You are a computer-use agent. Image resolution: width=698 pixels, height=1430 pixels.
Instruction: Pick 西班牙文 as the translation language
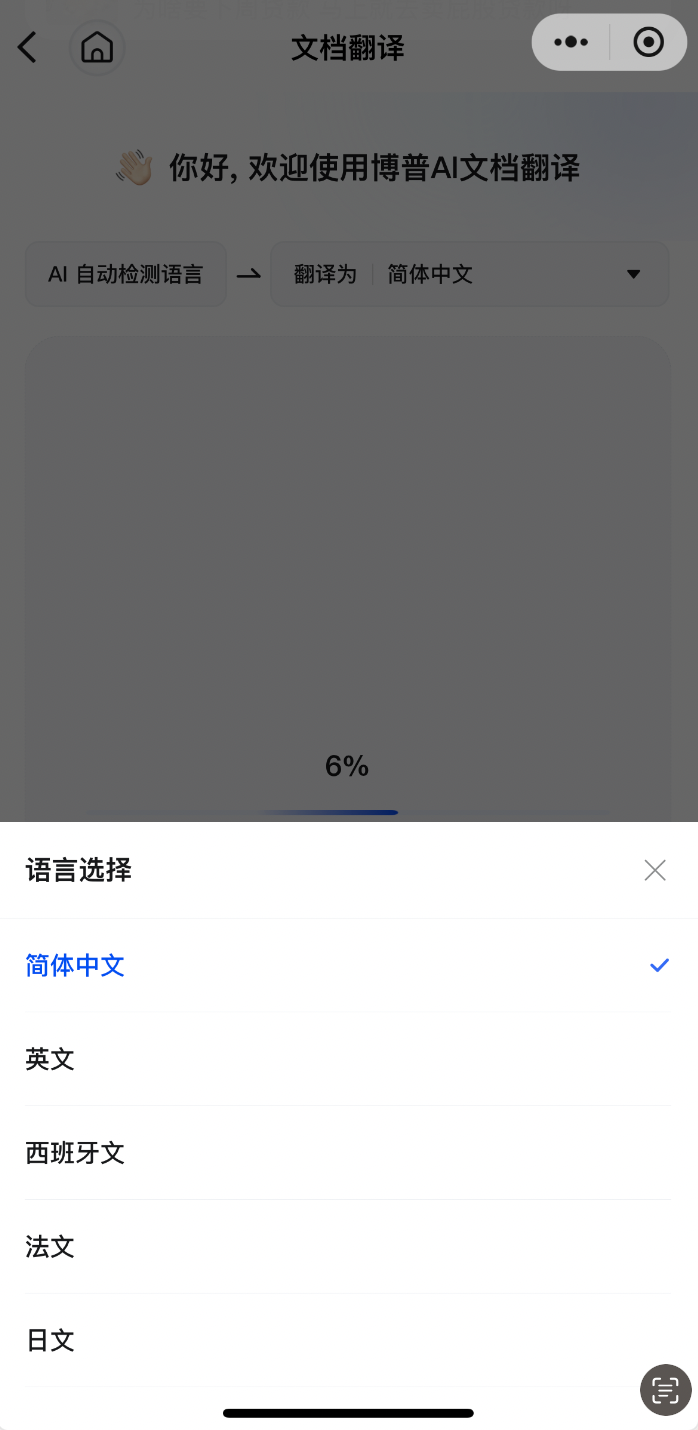pyautogui.click(x=348, y=1153)
